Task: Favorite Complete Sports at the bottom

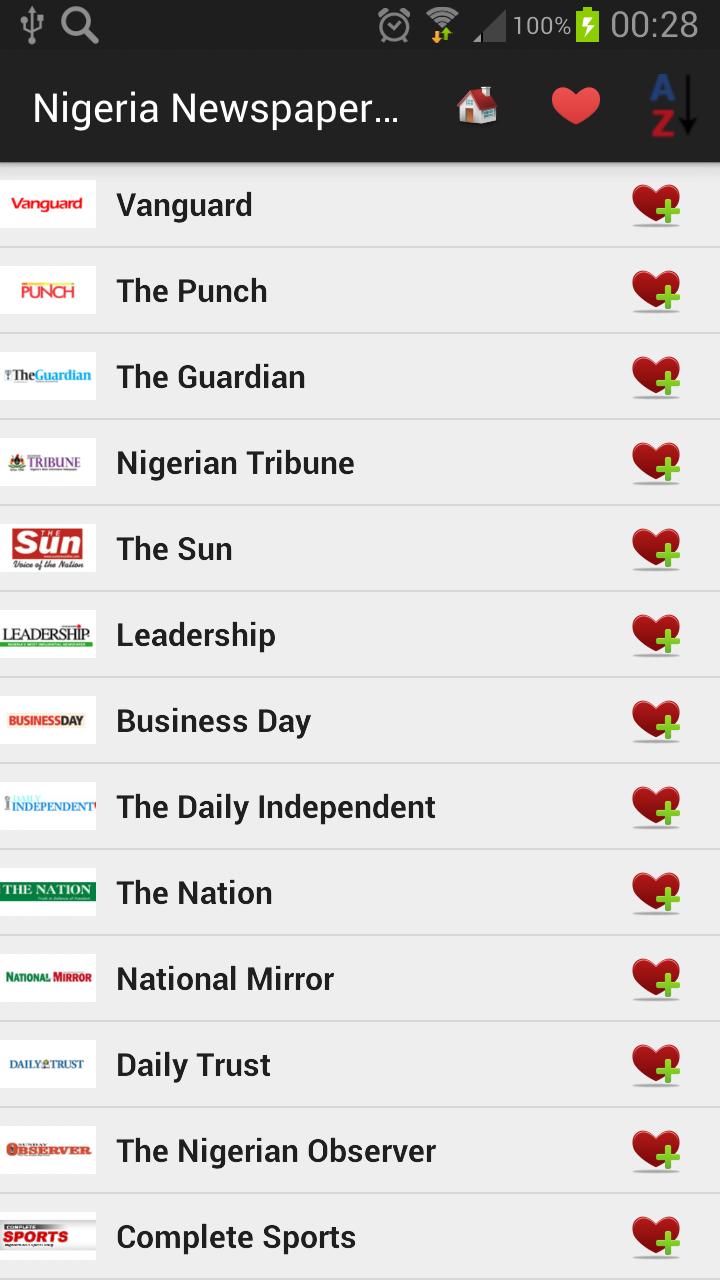Action: tap(656, 1236)
